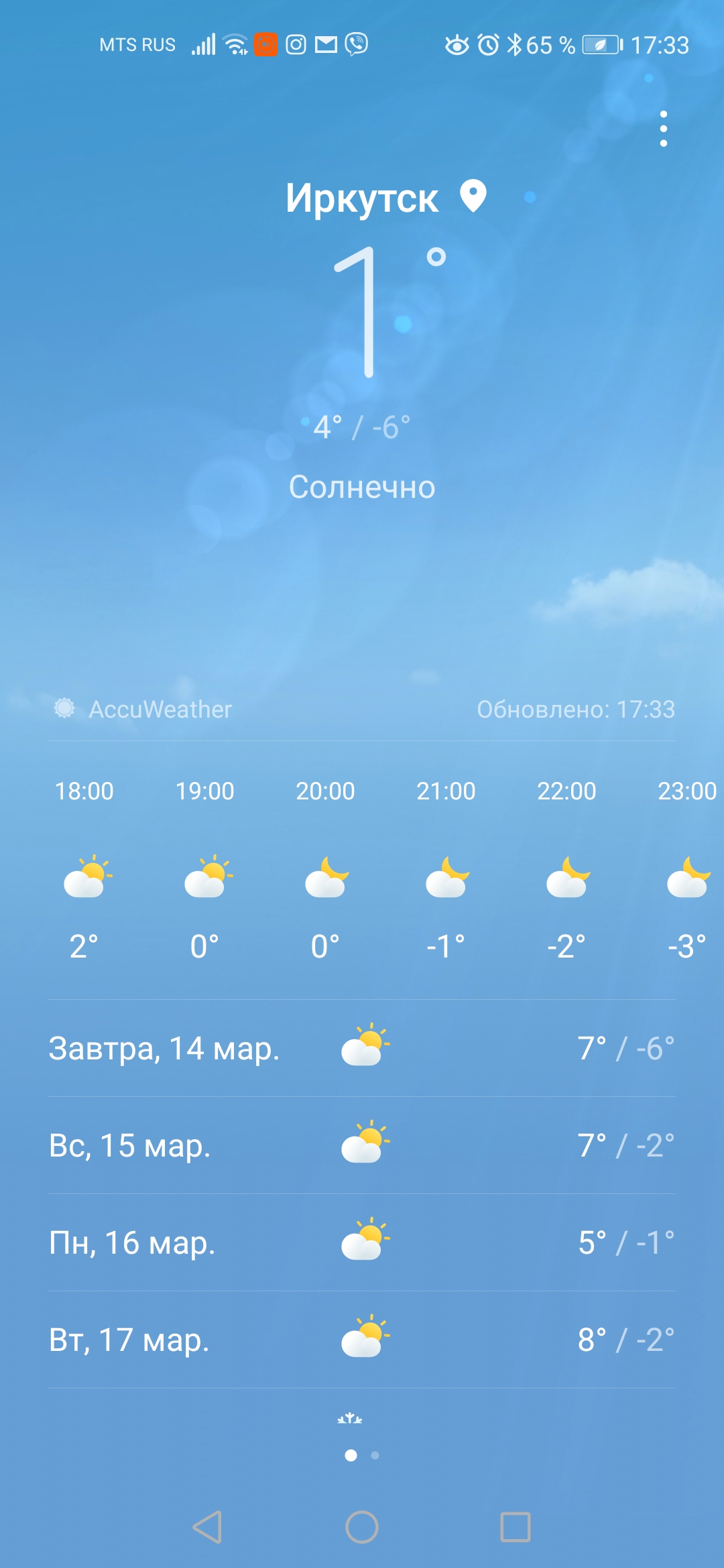Go back using the system back button

click(207, 1527)
